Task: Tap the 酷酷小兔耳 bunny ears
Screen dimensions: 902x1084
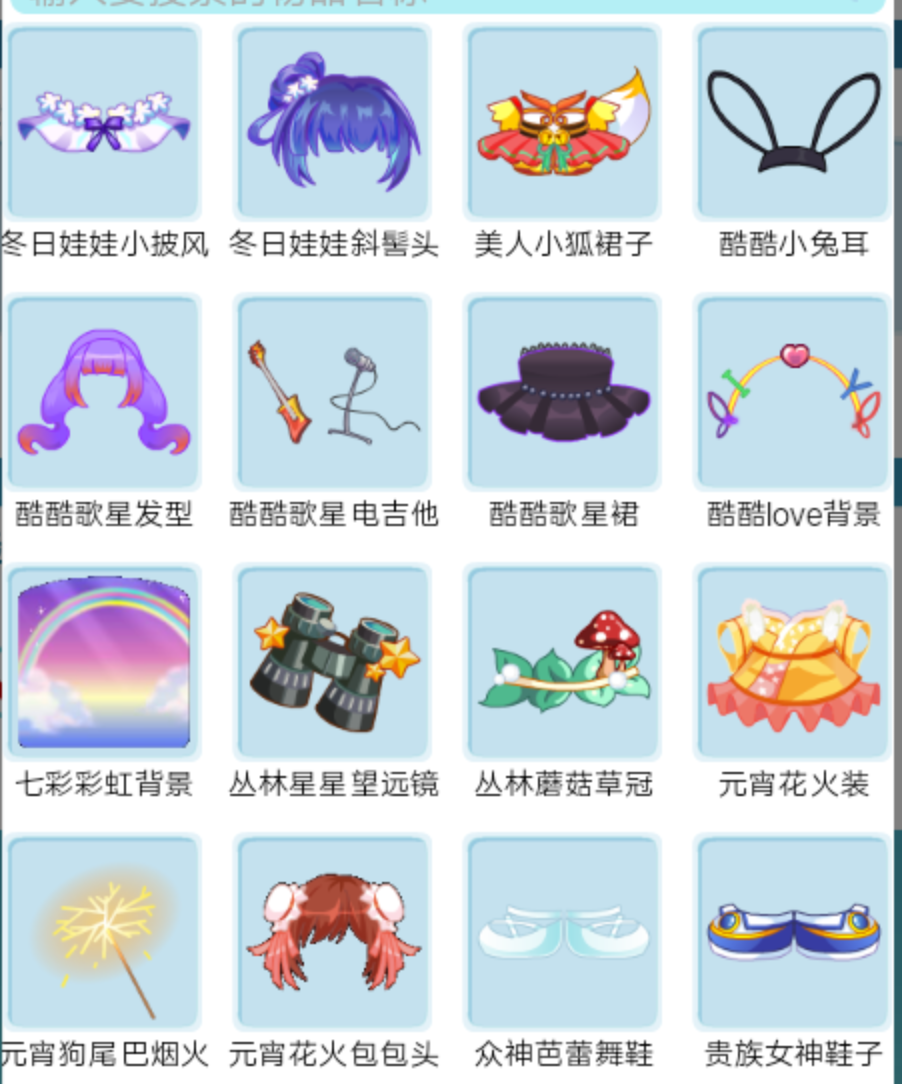Action: point(793,123)
